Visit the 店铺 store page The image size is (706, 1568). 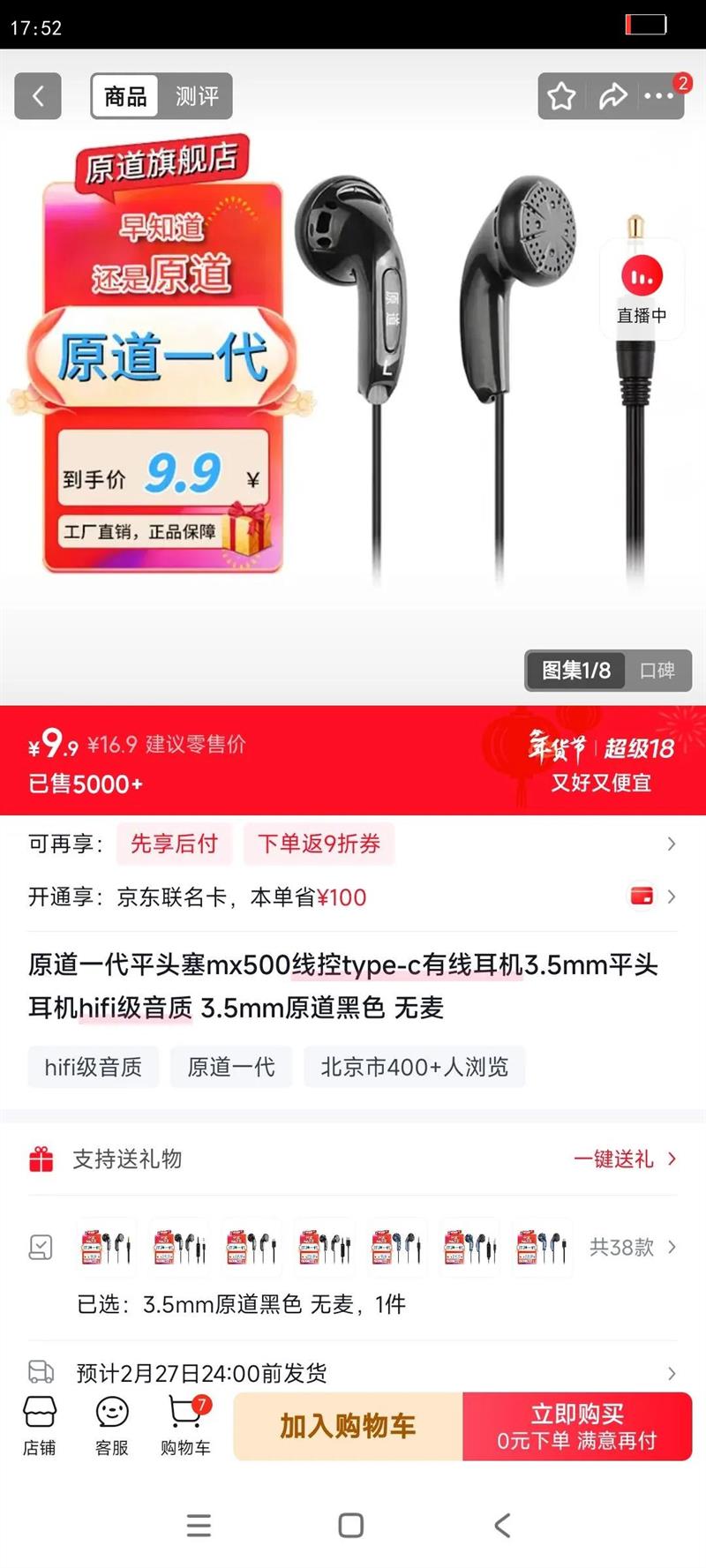(x=40, y=1425)
